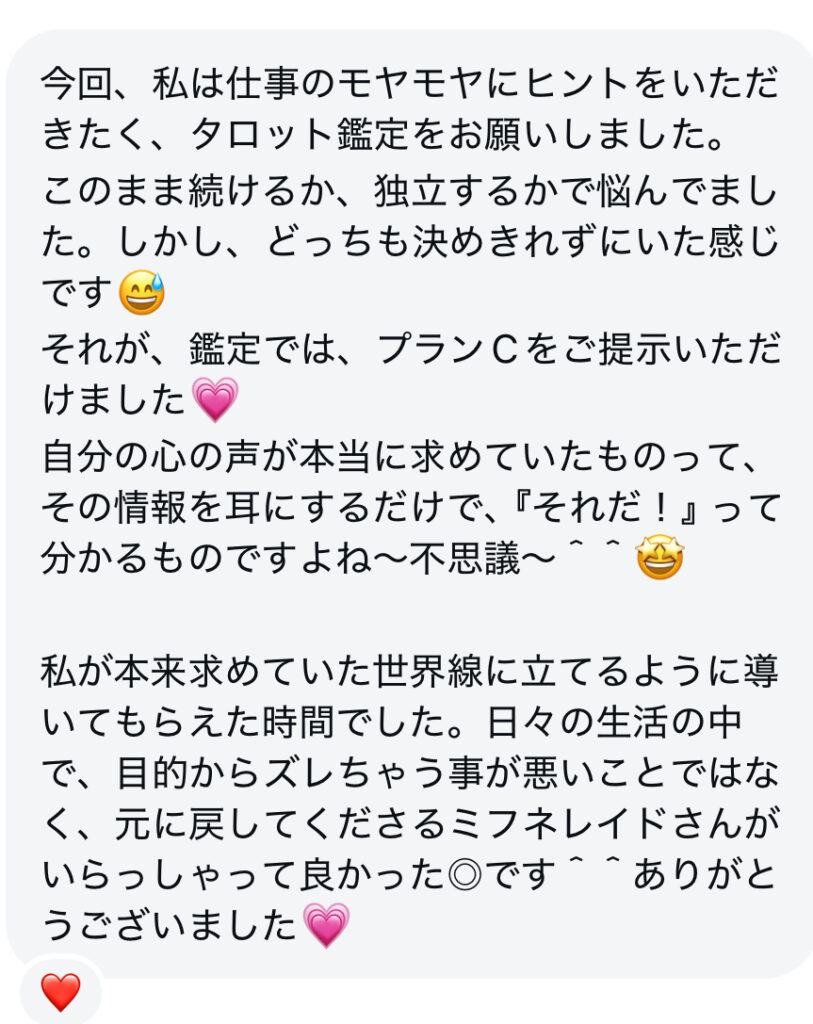
Task: Tap the heart reaction under the message
Action: point(60,992)
